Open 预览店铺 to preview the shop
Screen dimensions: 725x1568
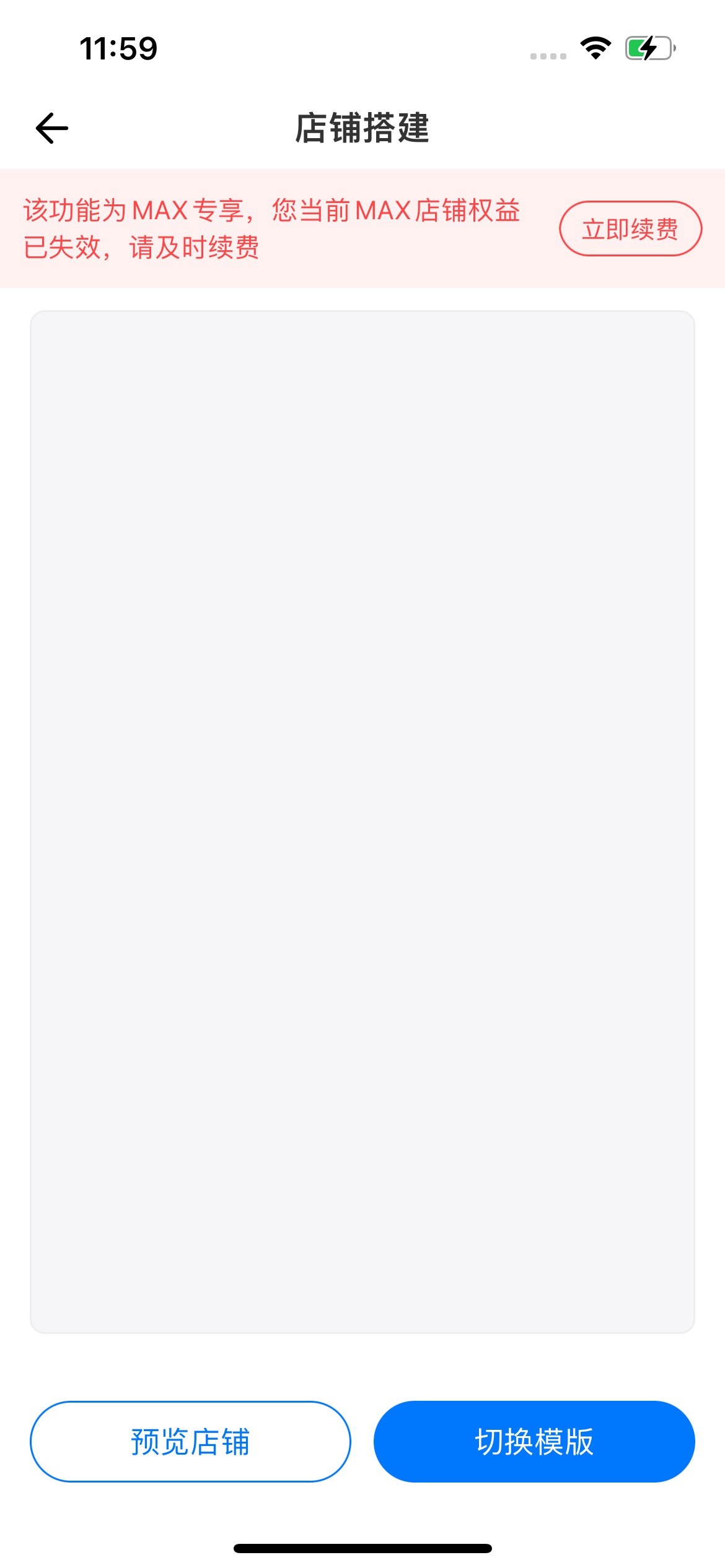[190, 1441]
